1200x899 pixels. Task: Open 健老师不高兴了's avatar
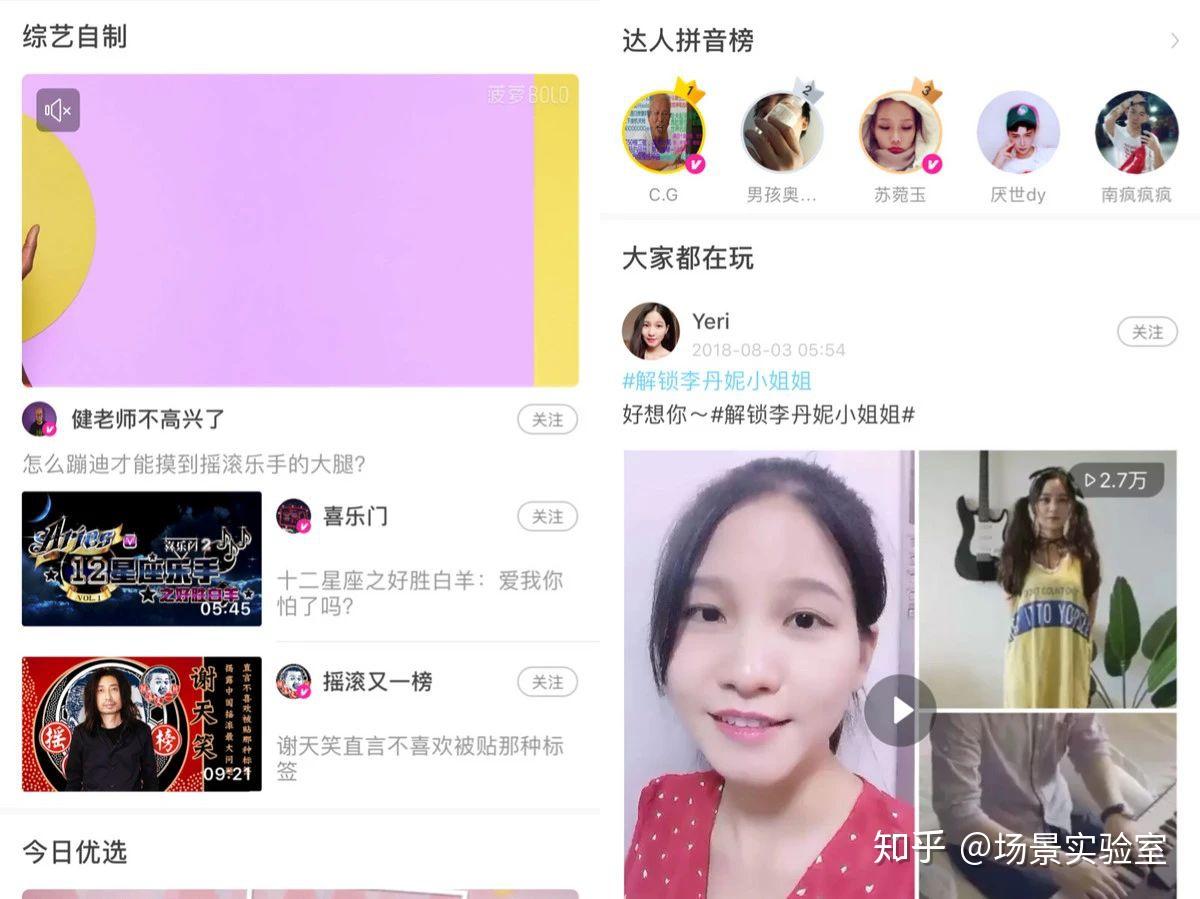(x=40, y=419)
